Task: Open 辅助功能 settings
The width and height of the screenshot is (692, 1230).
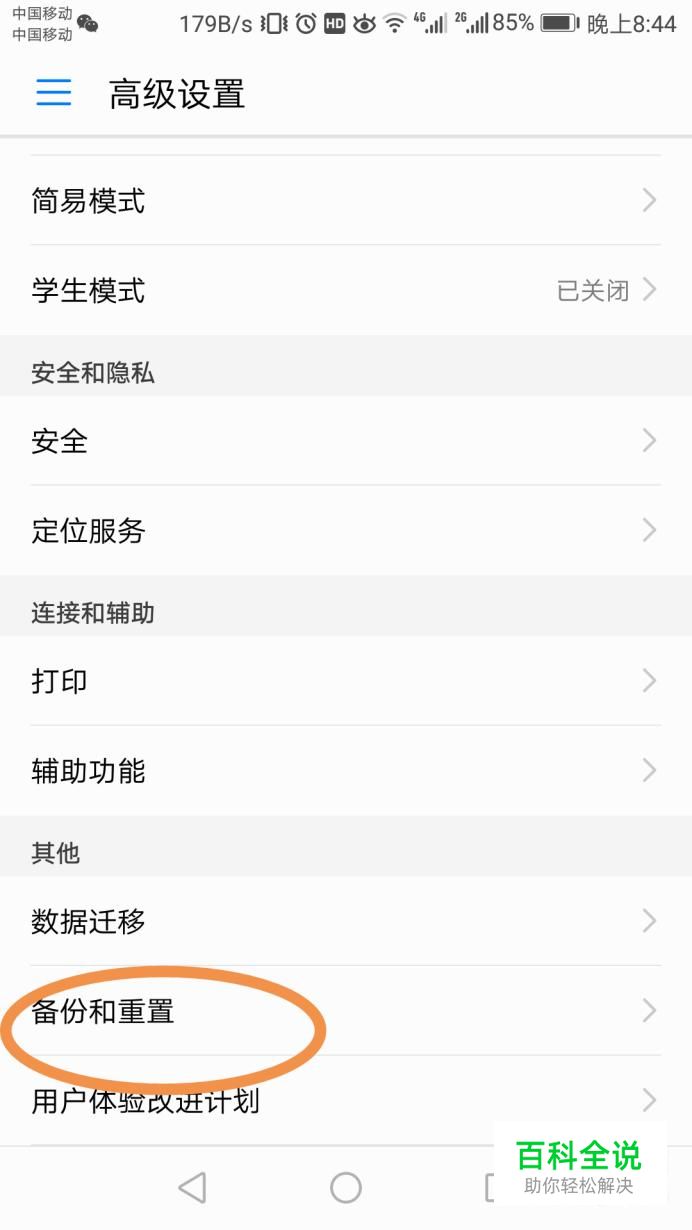Action: click(x=346, y=771)
